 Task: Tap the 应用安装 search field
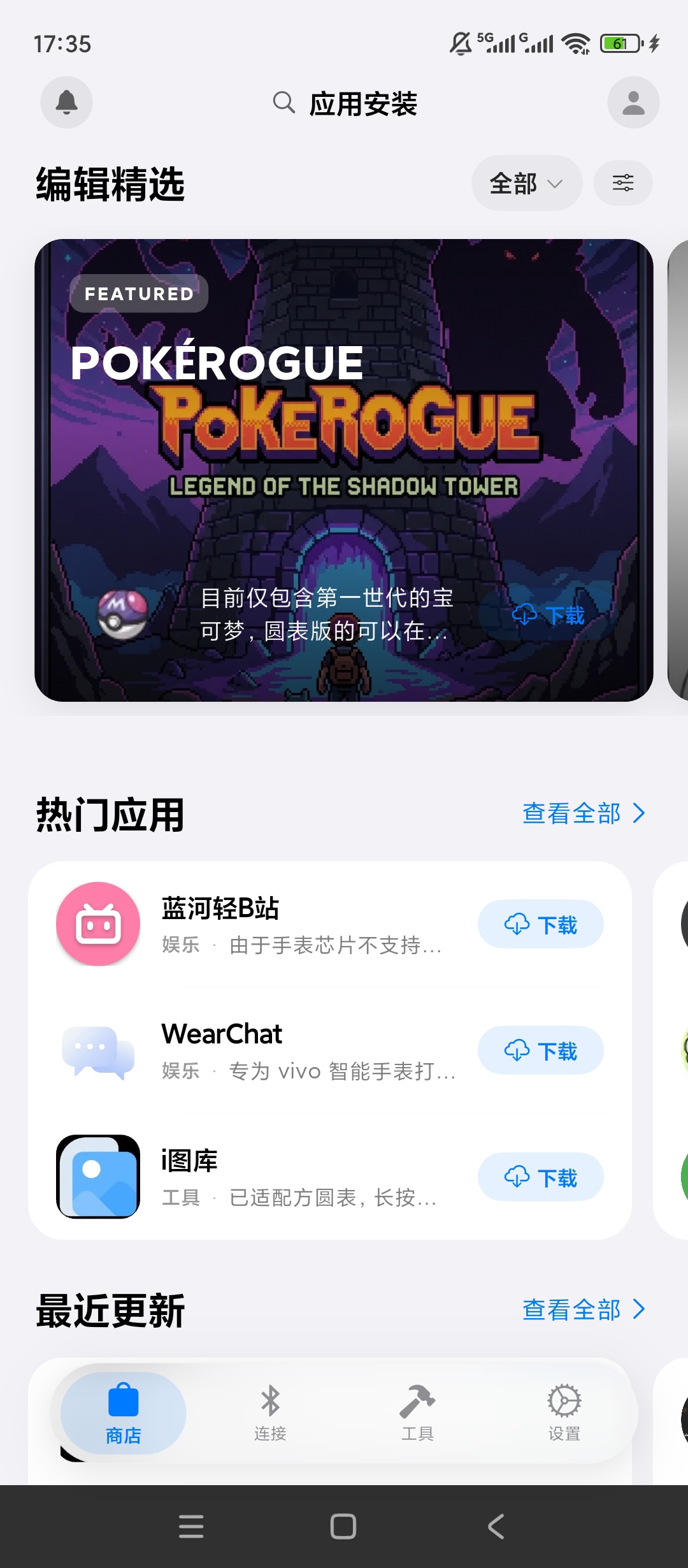(x=363, y=104)
